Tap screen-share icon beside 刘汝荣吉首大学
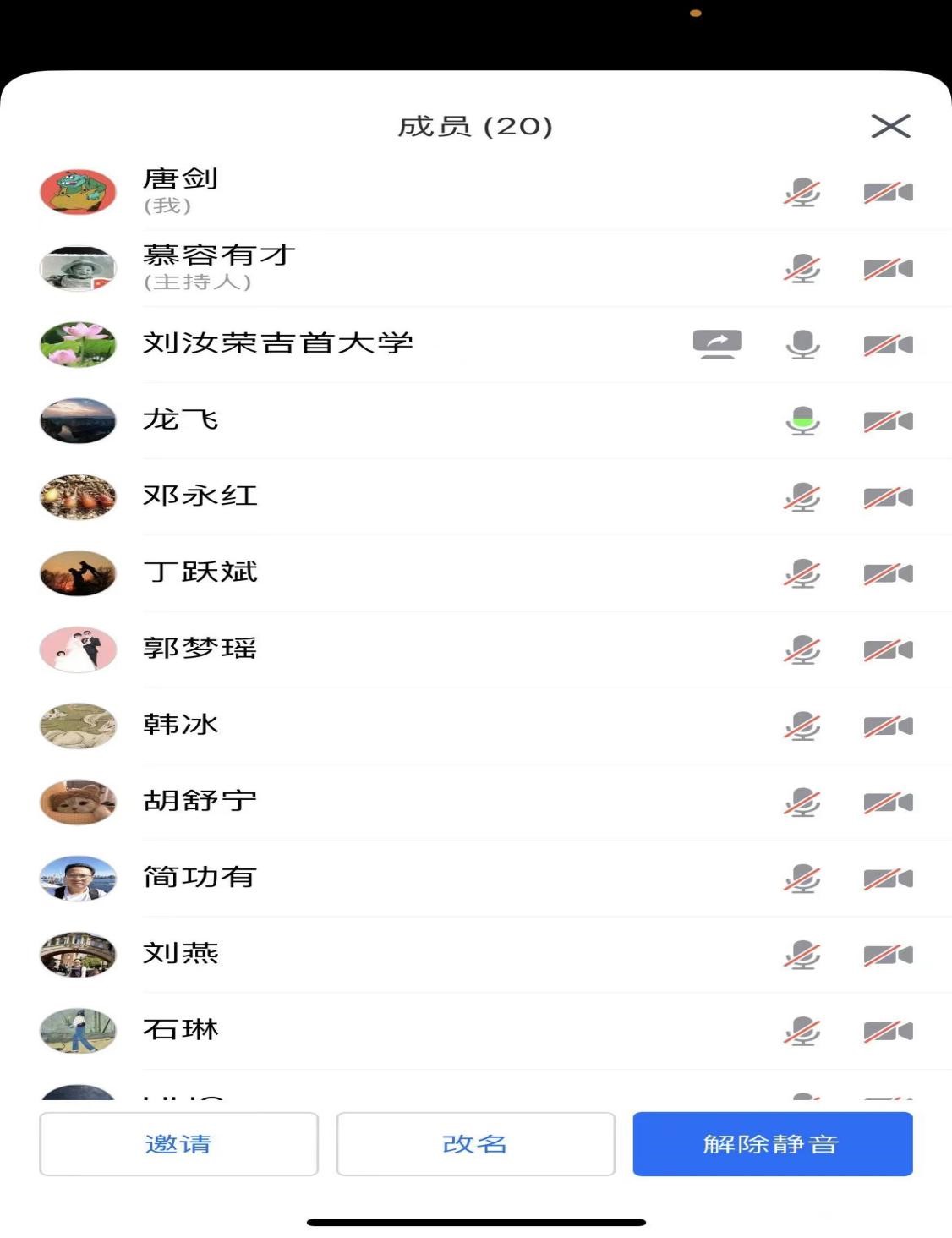This screenshot has width=952, height=1238. (717, 344)
